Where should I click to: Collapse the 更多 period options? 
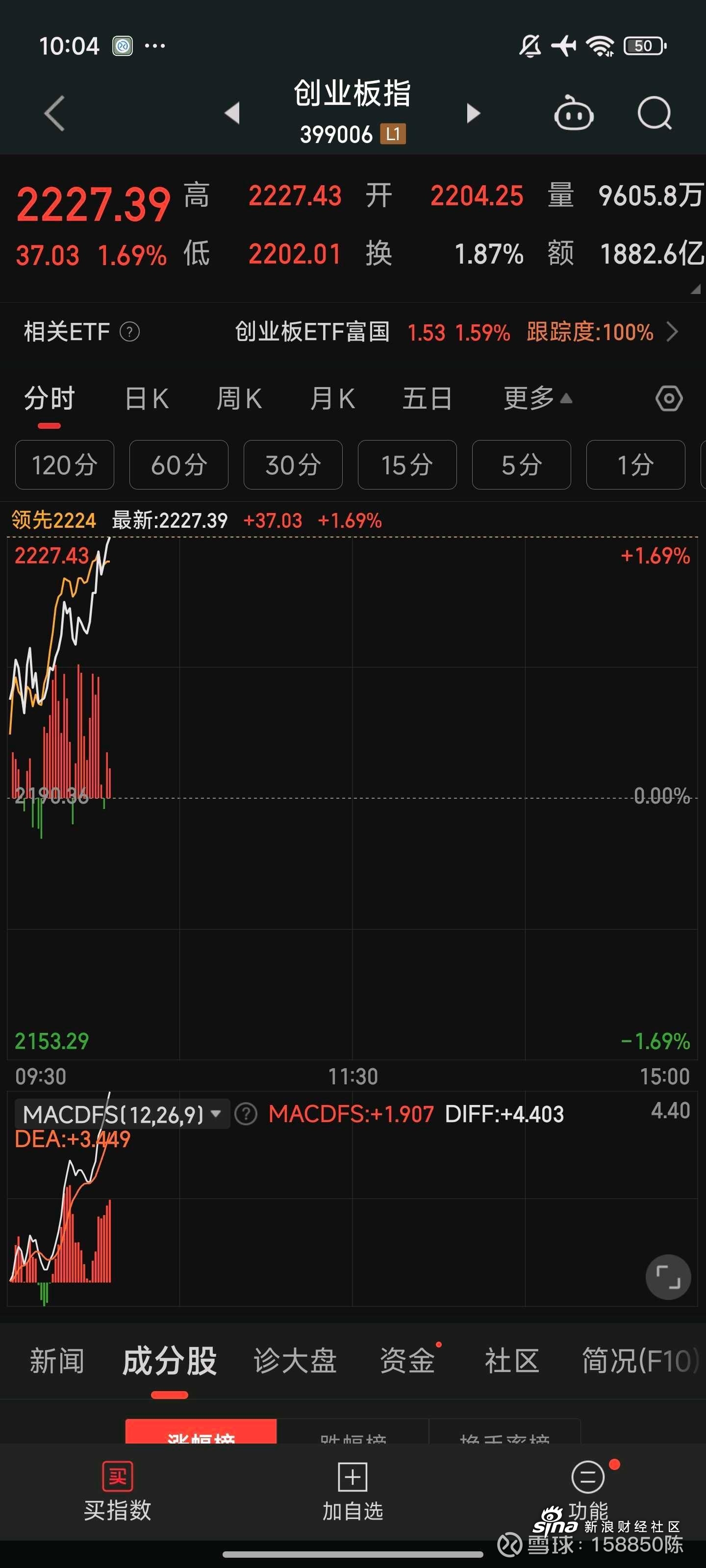click(537, 399)
